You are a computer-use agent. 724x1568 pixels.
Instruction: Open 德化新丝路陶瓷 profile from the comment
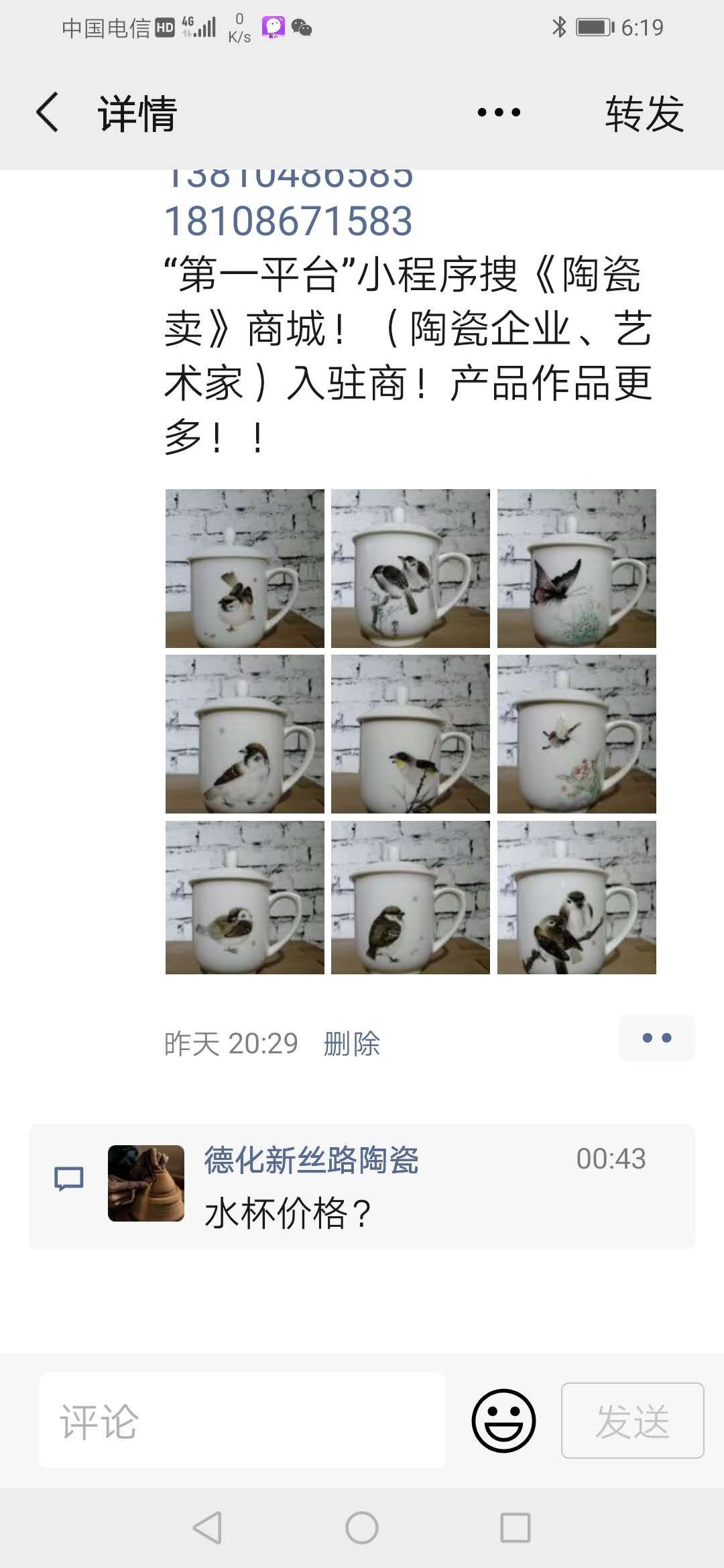[x=311, y=1160]
